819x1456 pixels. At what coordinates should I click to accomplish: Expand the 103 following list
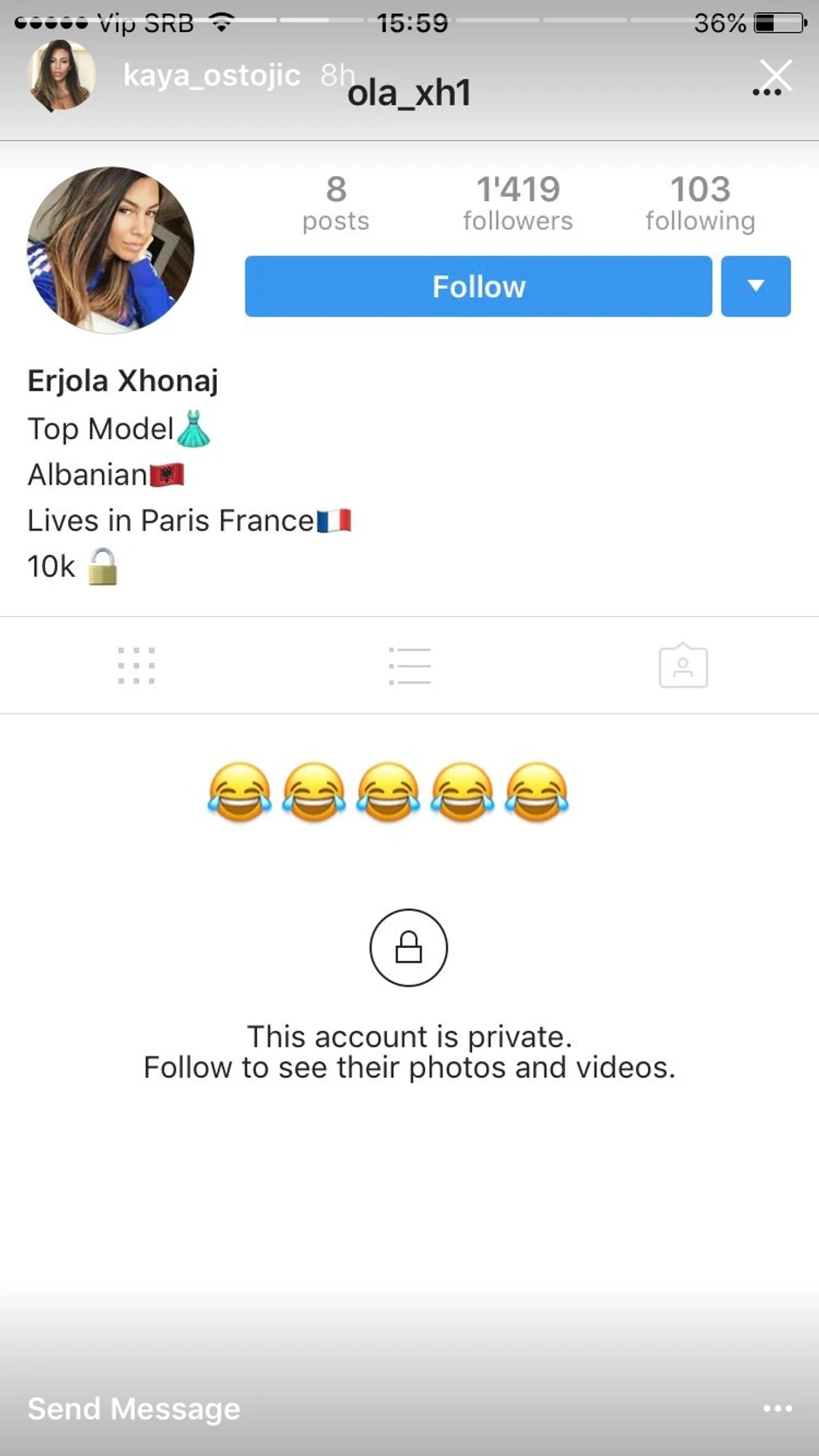click(700, 202)
